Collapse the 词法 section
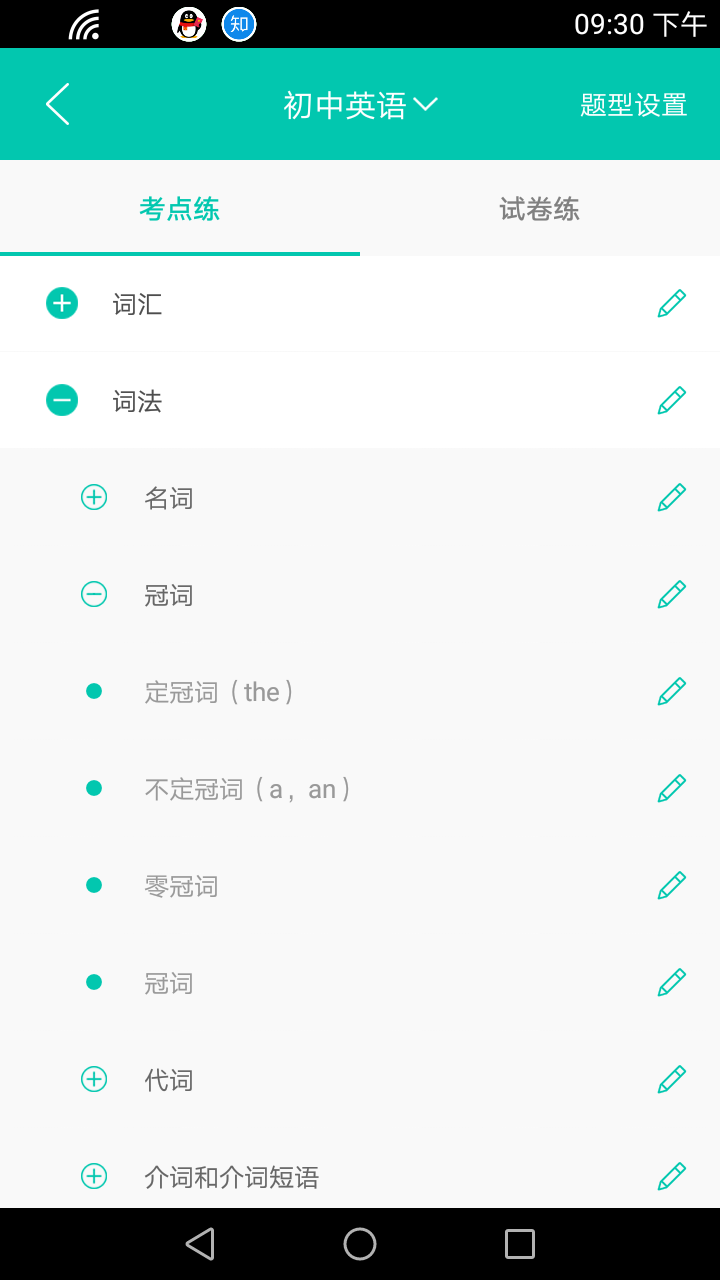The image size is (720, 1280). coord(62,401)
